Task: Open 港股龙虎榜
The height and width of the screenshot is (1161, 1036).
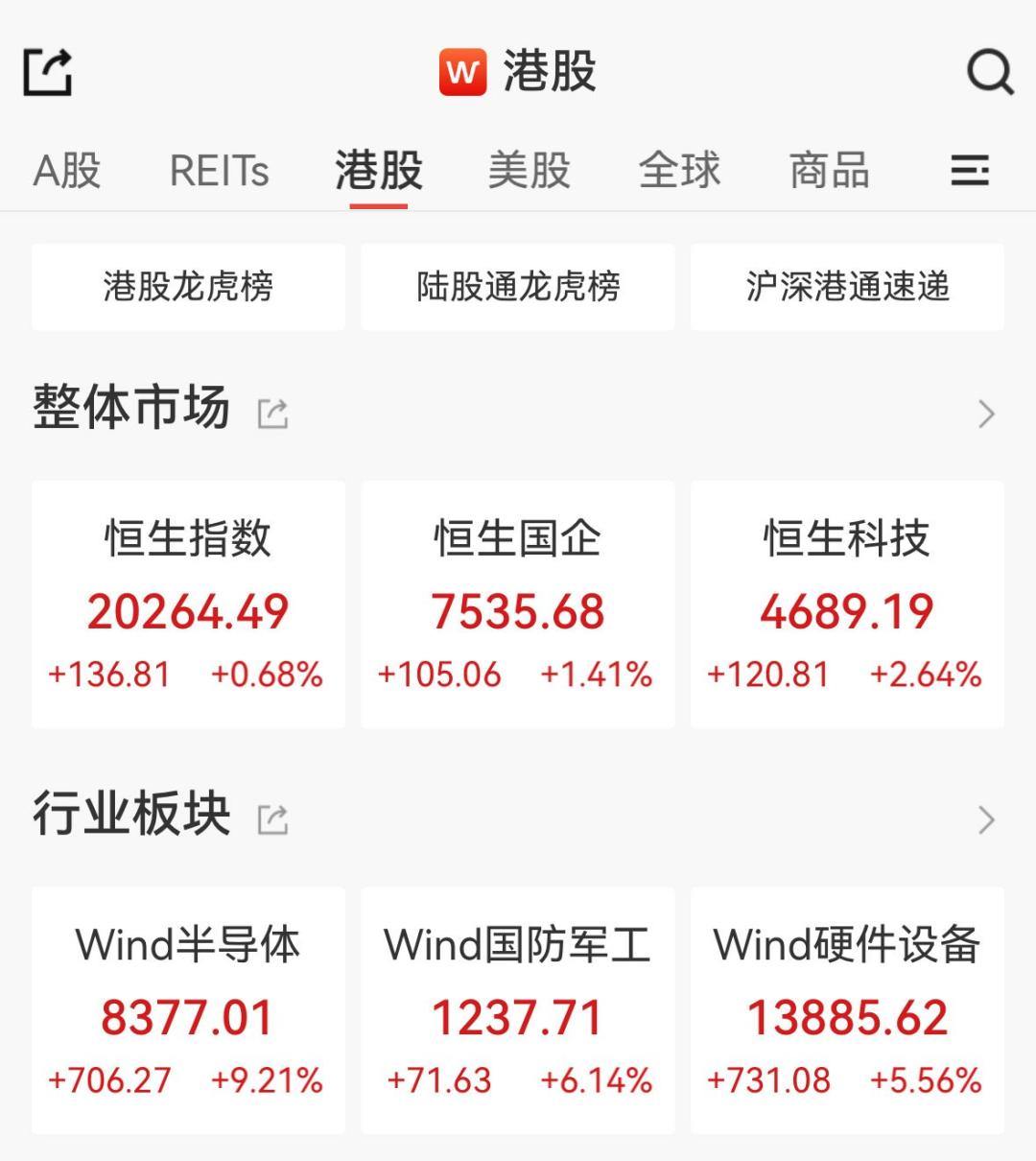Action: pos(188,287)
